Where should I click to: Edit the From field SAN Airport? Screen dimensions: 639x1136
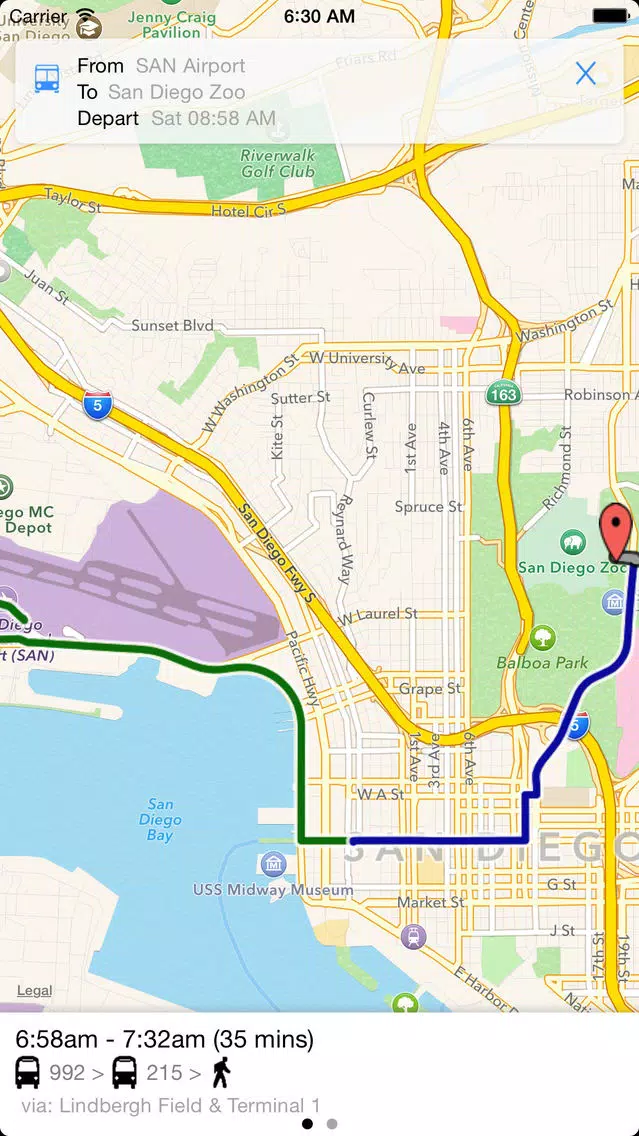[x=191, y=66]
